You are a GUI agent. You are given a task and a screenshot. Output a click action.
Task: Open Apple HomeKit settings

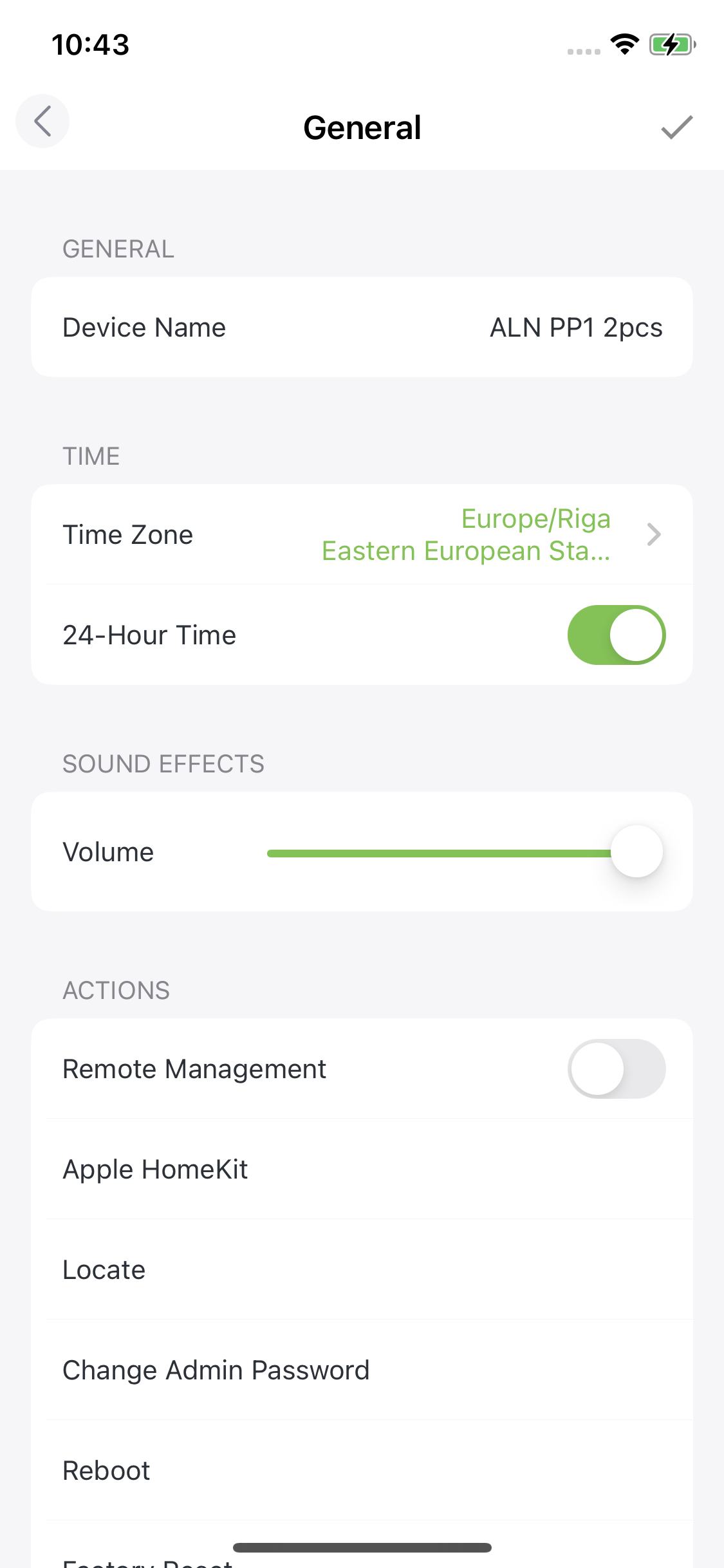[x=362, y=1170]
